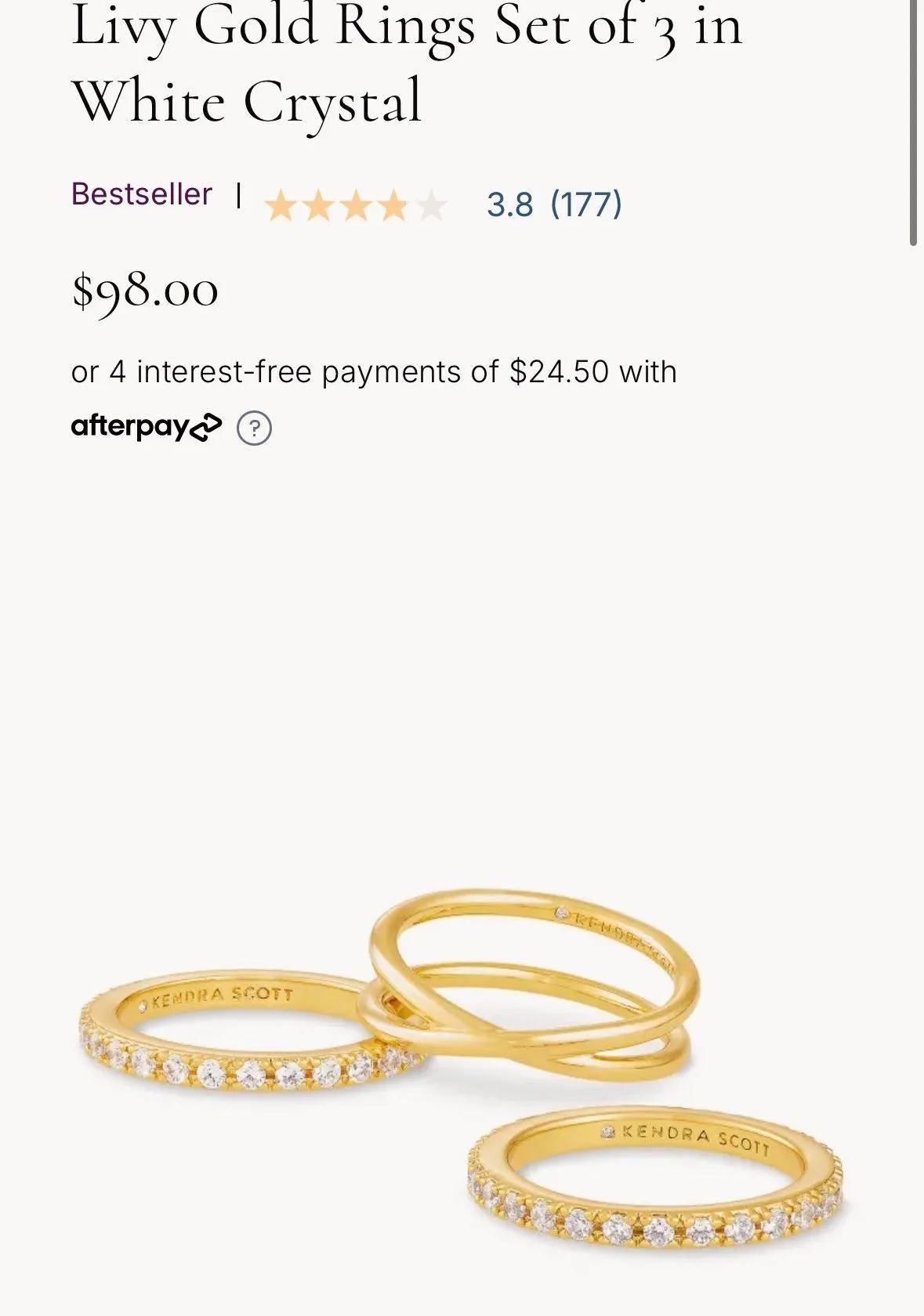
Task: Click the third gold rating star
Action: click(357, 205)
